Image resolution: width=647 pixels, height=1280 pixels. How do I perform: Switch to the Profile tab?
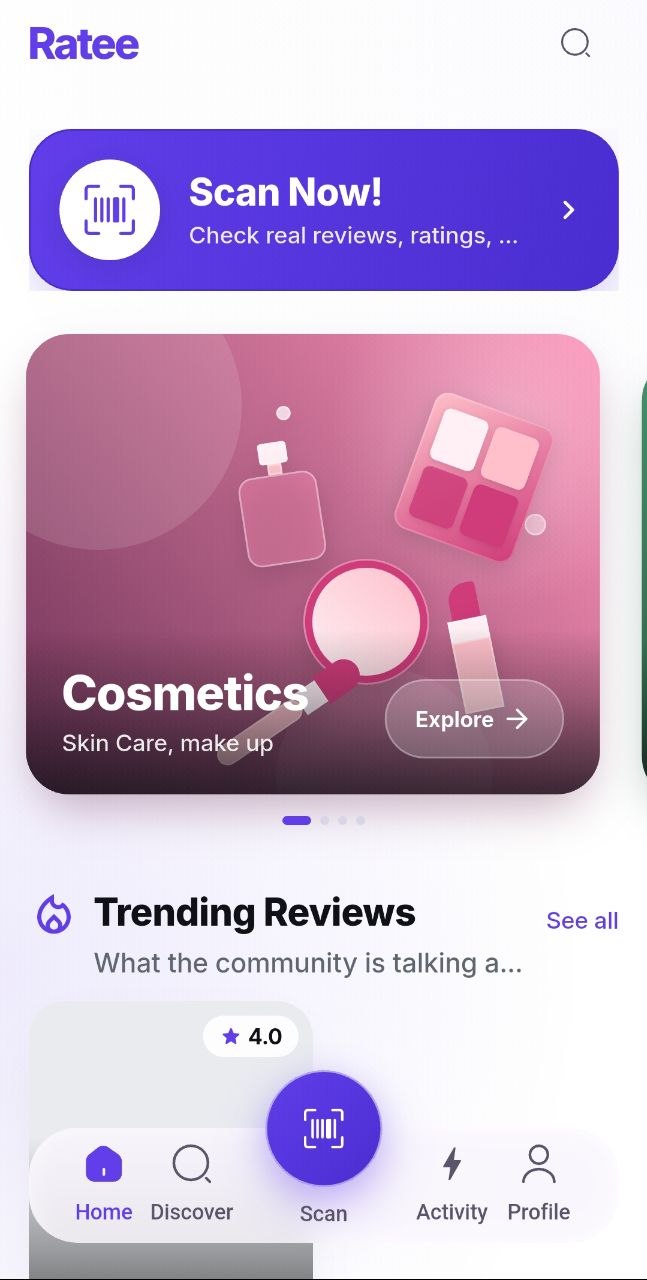click(539, 1185)
